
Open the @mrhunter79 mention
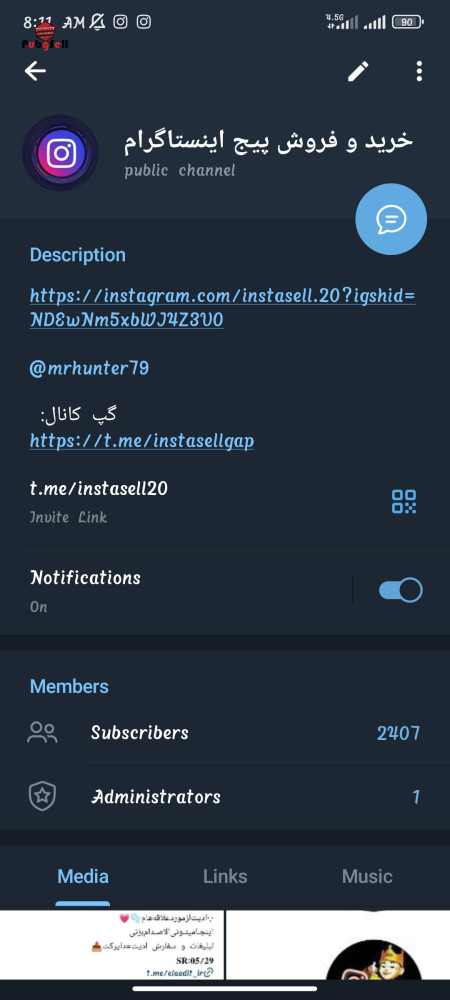tap(89, 368)
